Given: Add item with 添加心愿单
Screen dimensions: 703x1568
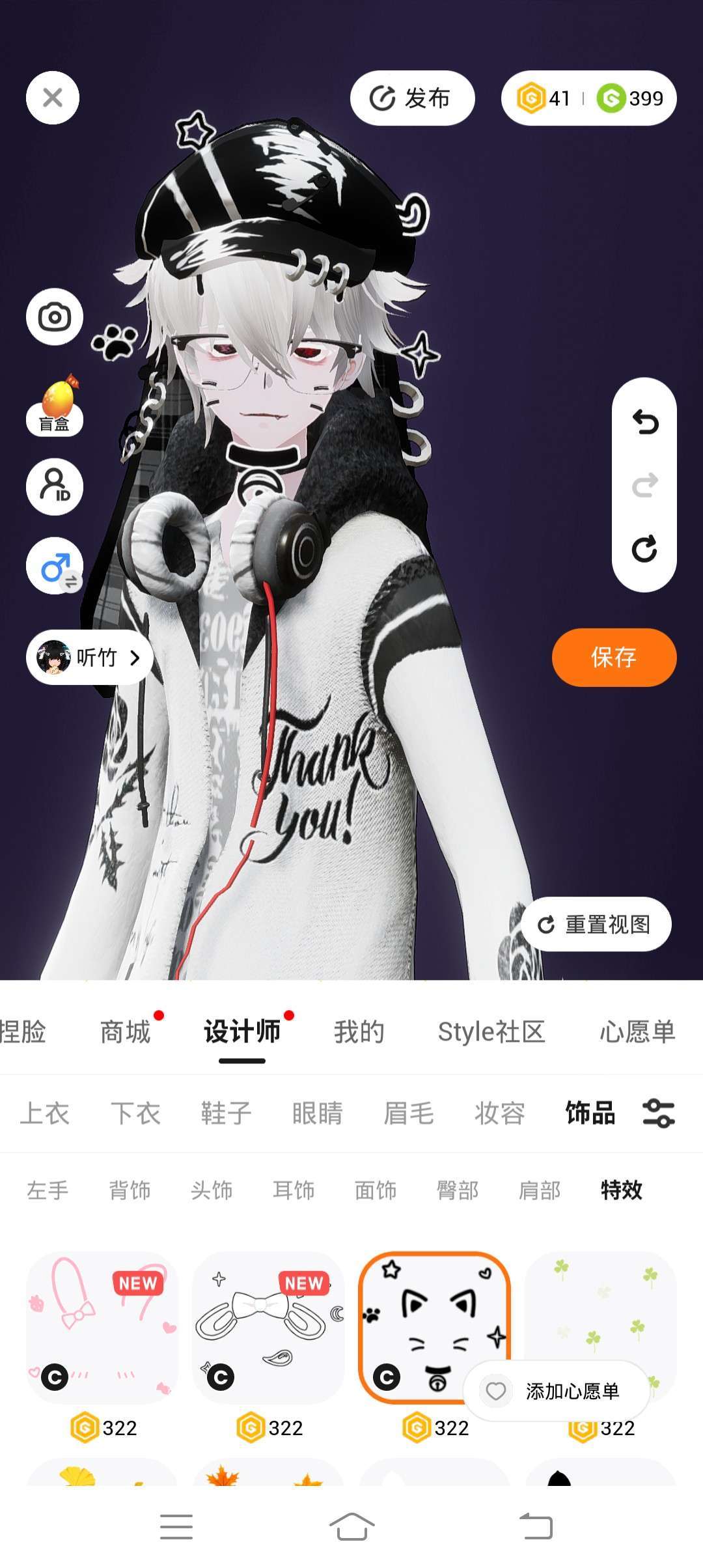Looking at the screenshot, I should pyautogui.click(x=557, y=1392).
